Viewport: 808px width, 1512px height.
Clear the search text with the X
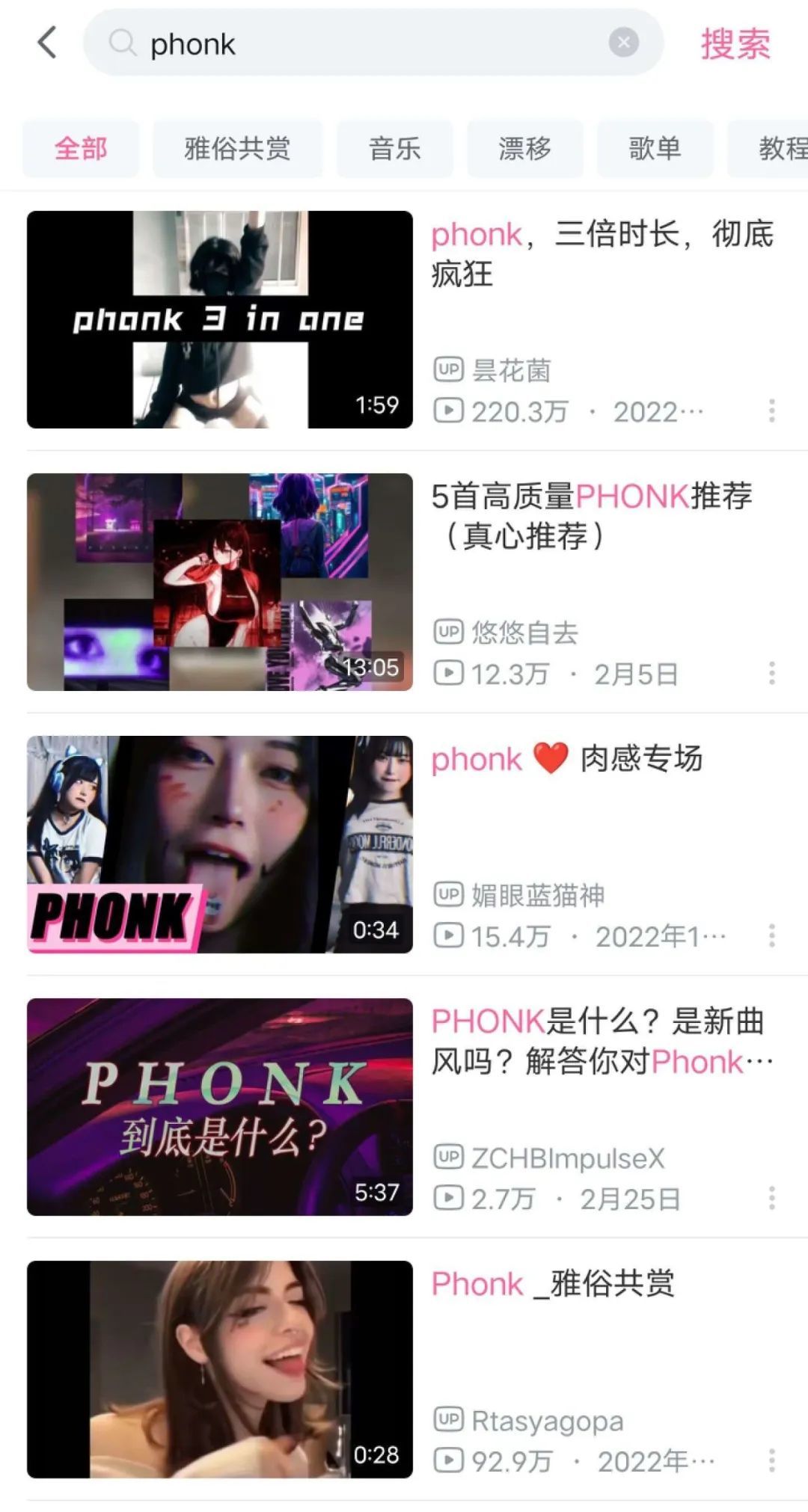tap(623, 43)
